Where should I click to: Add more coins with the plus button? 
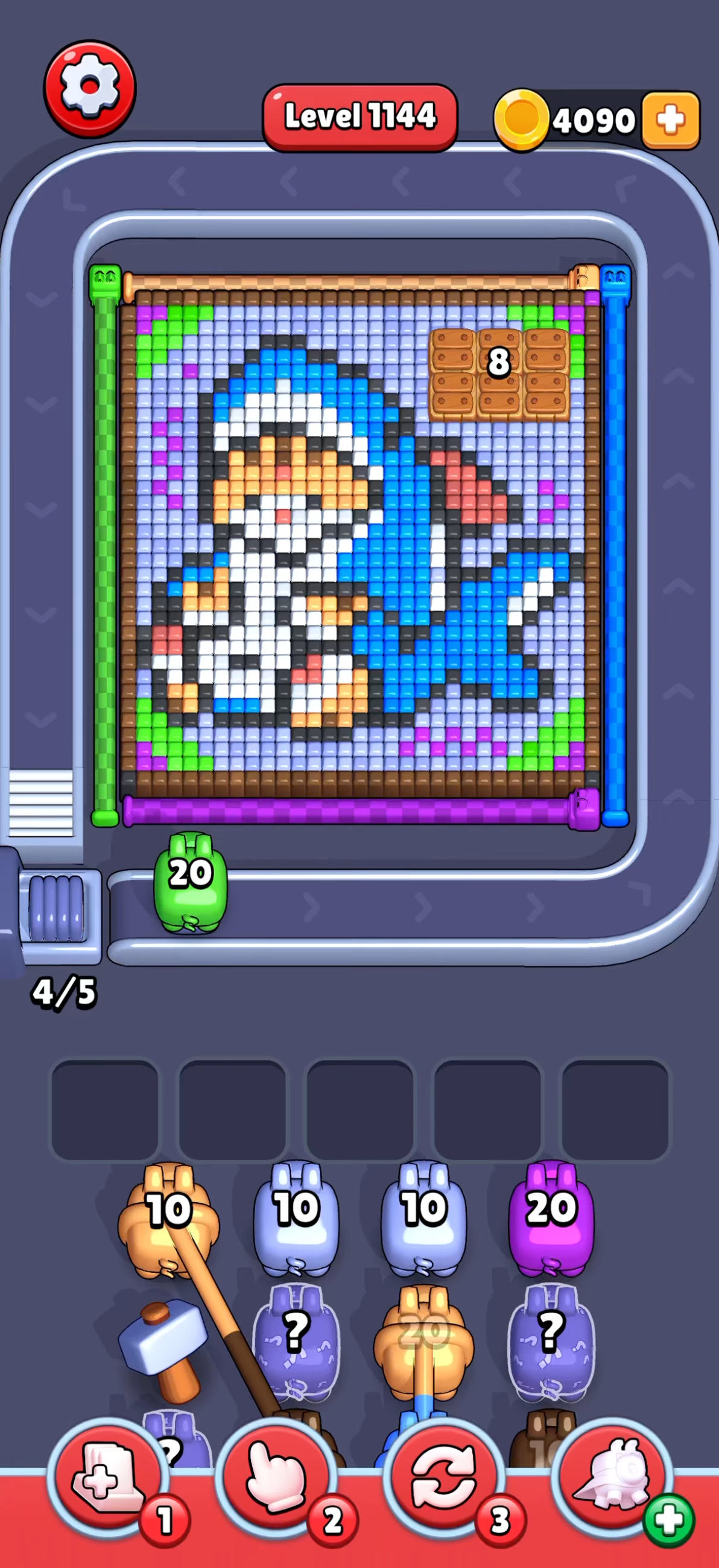pyautogui.click(x=670, y=120)
